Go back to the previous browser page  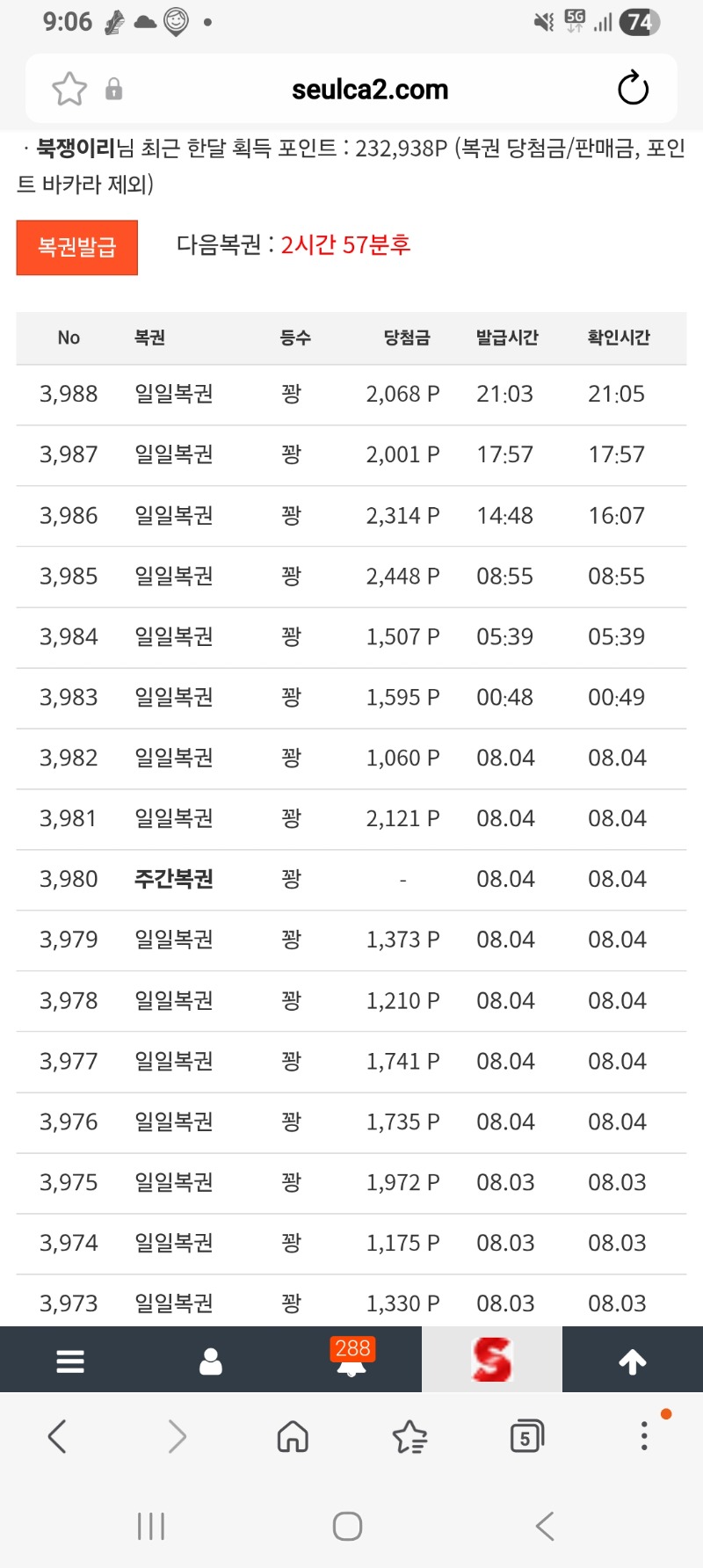point(57,1437)
